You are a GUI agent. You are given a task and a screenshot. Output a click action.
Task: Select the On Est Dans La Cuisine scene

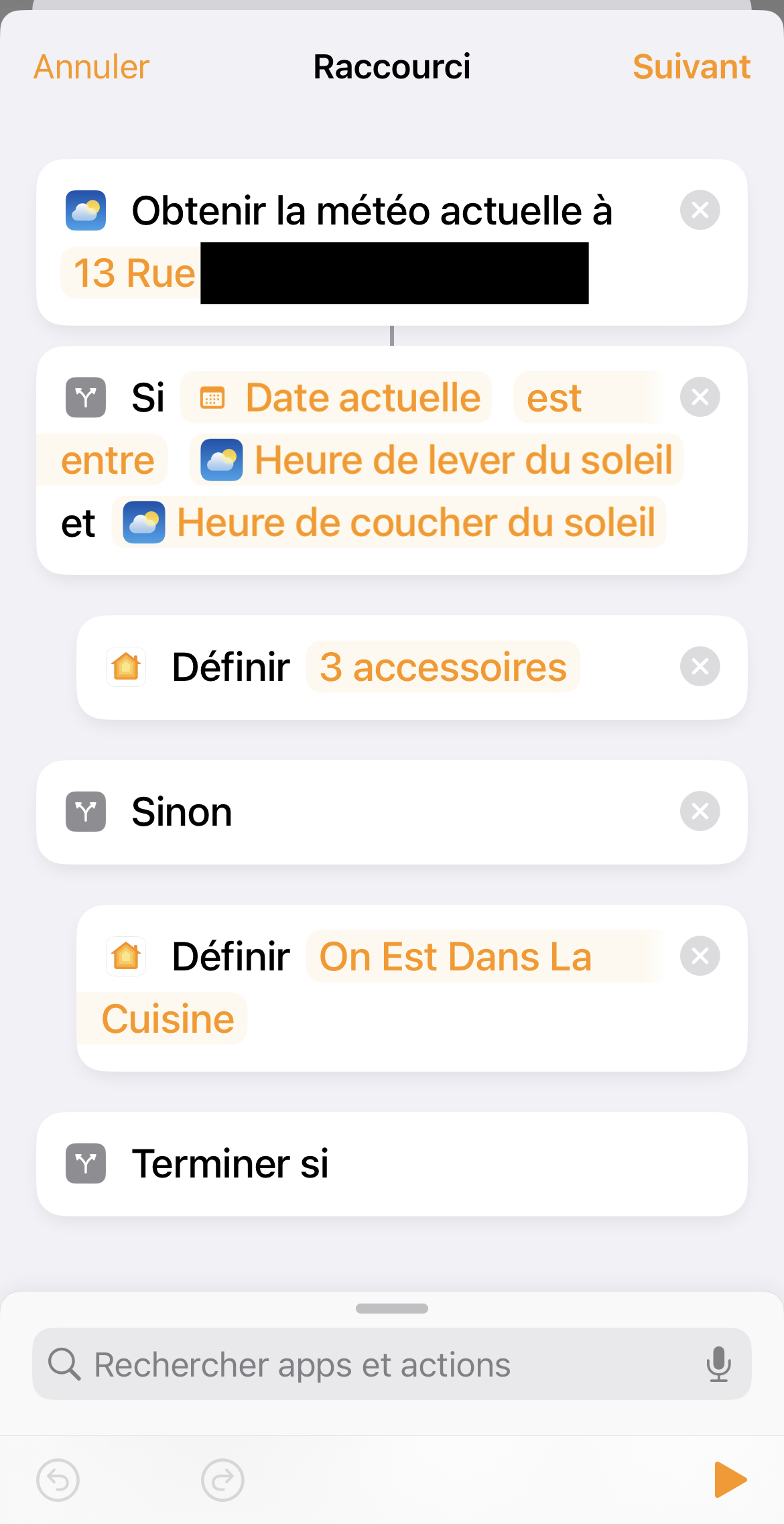(x=455, y=957)
